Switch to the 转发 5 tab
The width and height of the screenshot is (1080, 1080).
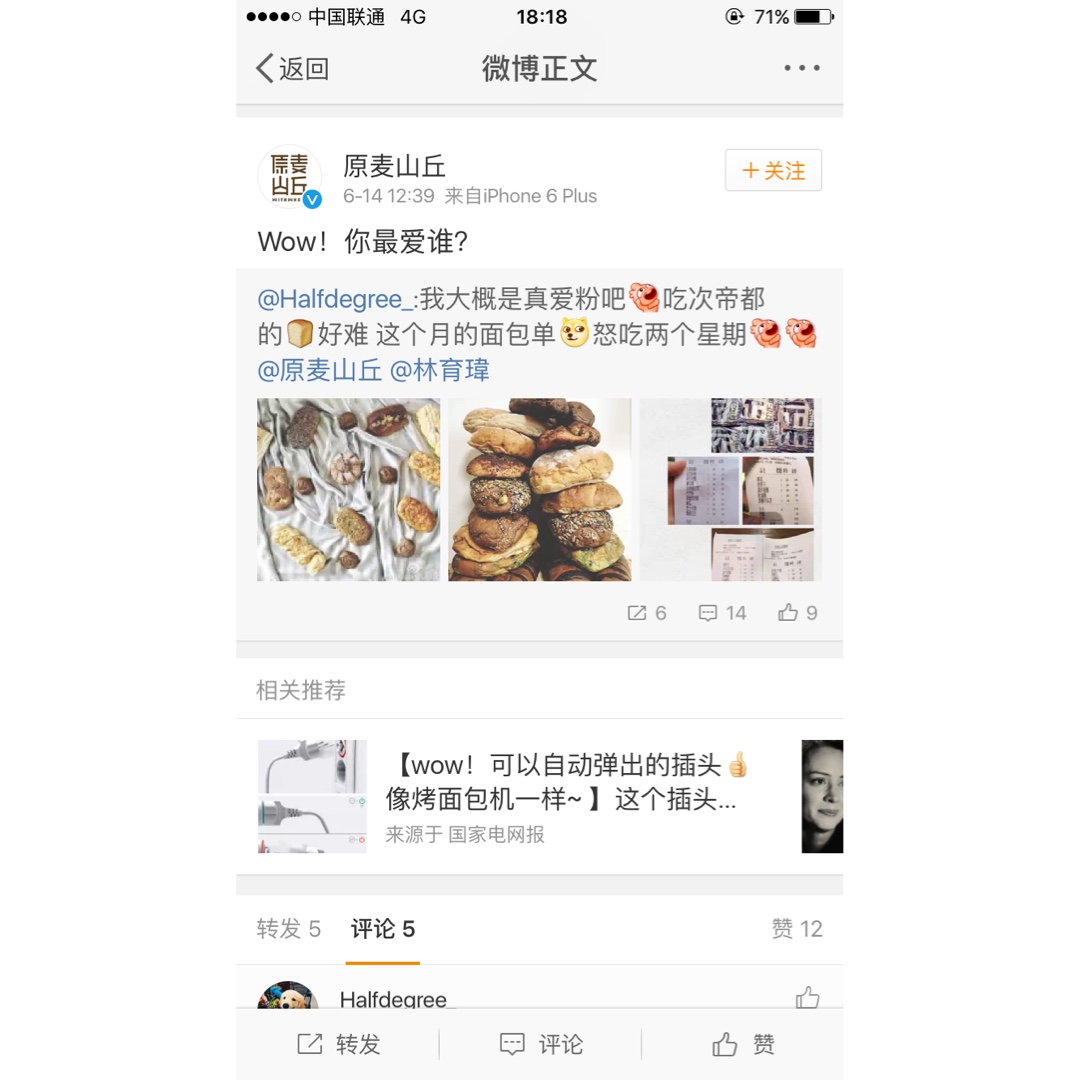[x=288, y=929]
